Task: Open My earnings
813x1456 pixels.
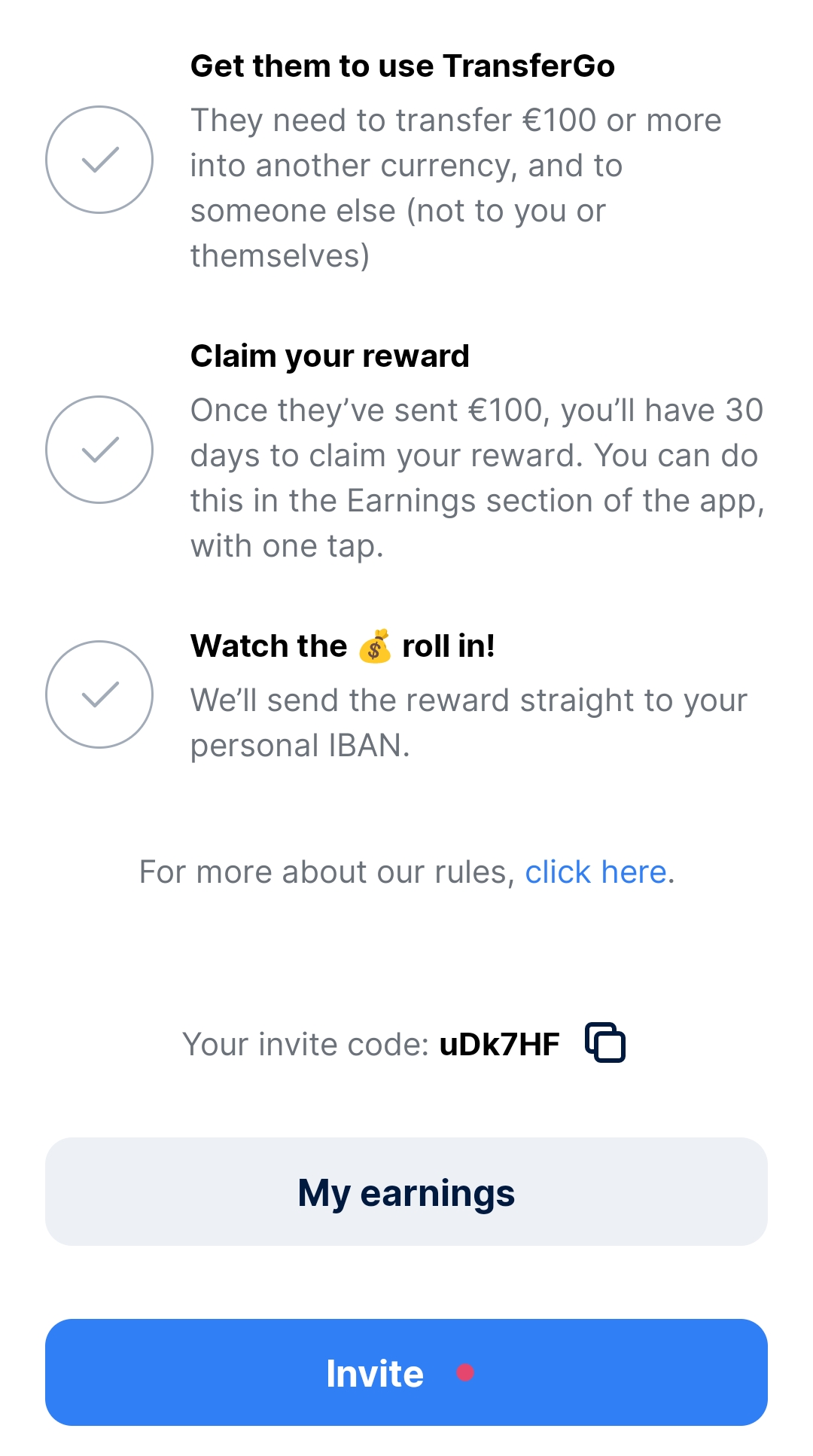Action: 406,1192
